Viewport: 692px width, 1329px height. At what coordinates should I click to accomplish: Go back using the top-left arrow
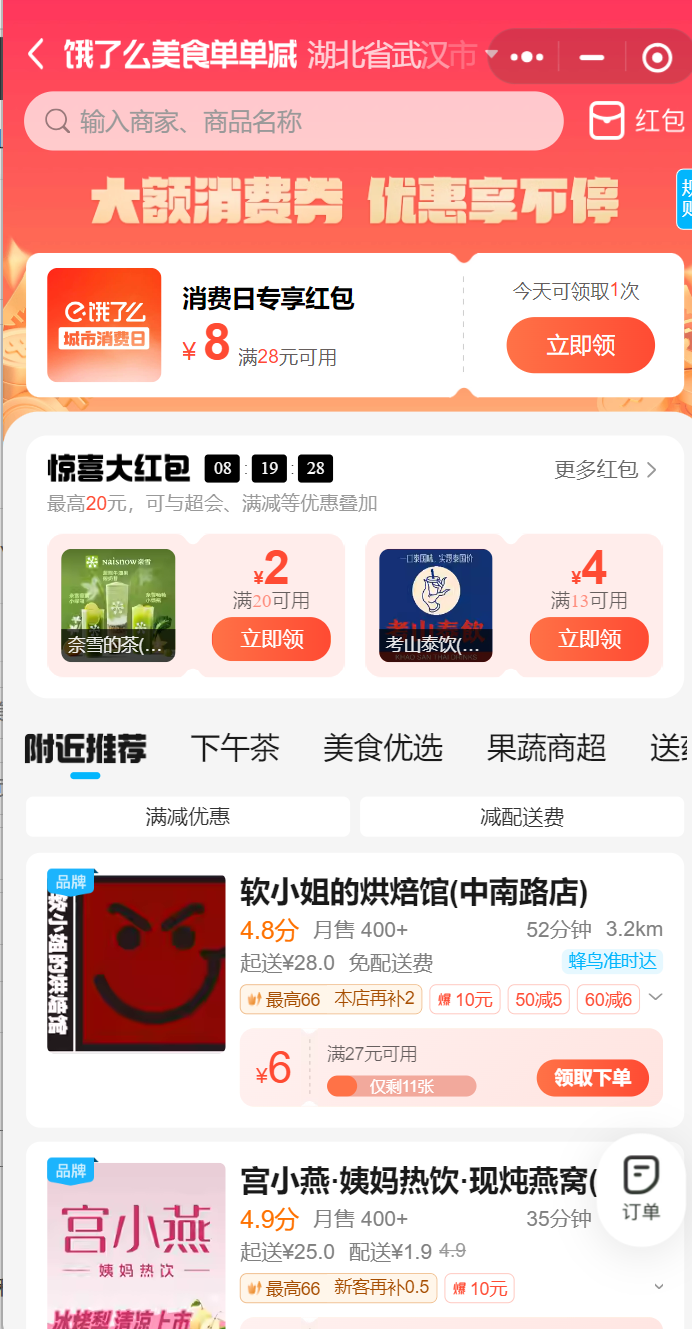click(x=36, y=54)
